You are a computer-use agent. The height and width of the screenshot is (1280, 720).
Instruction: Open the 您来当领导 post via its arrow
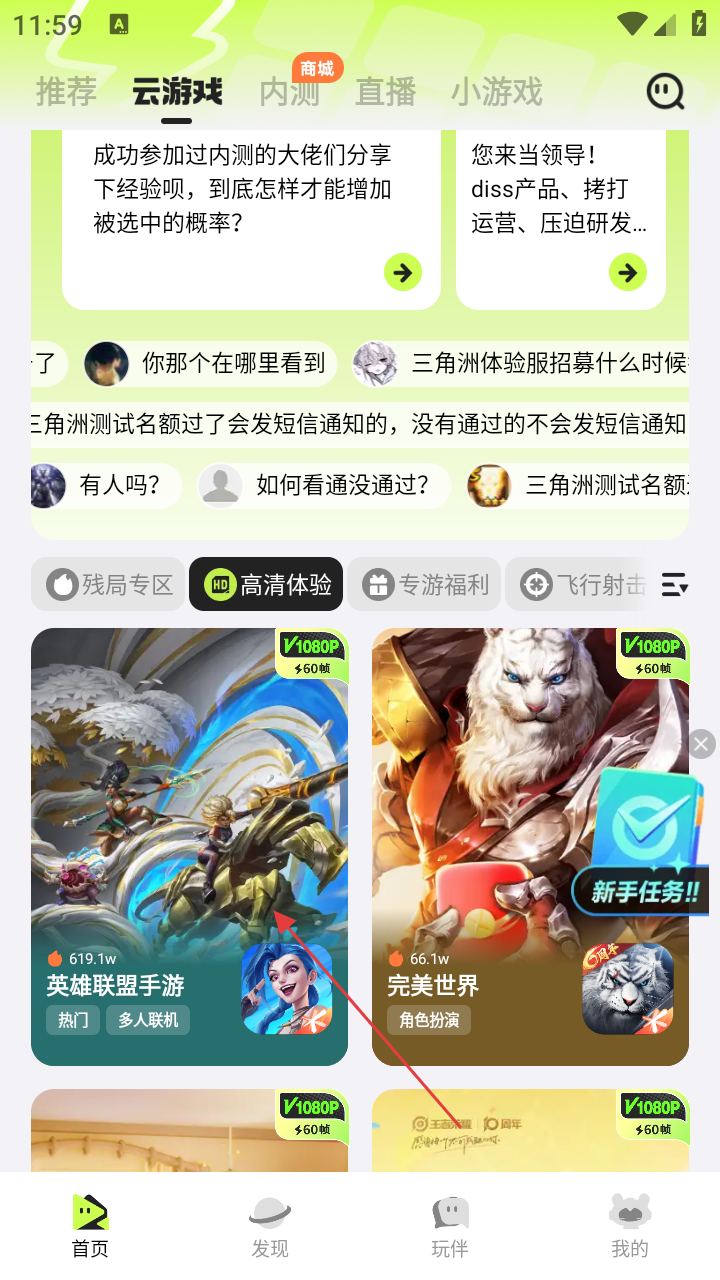pyautogui.click(x=628, y=272)
